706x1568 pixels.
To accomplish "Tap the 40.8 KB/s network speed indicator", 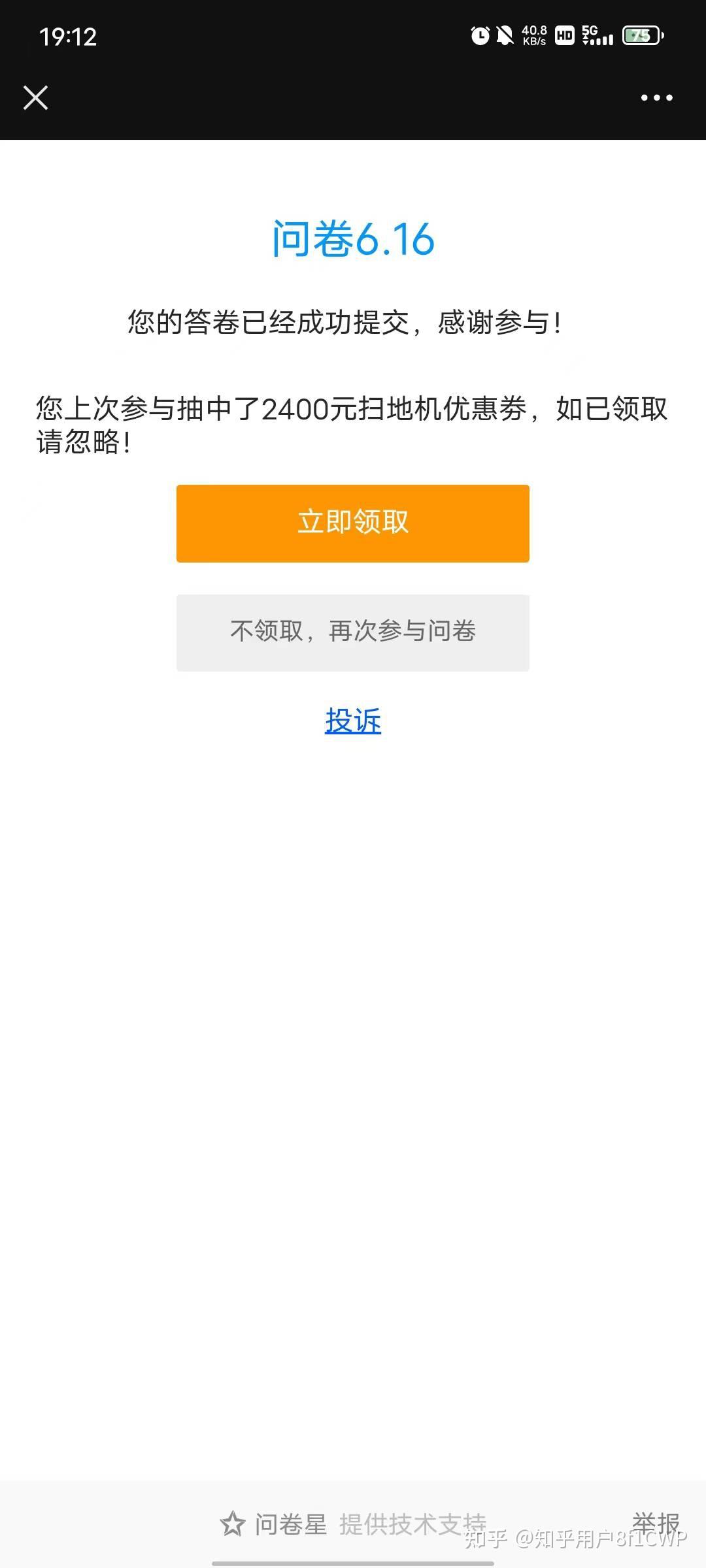I will pyautogui.click(x=533, y=35).
